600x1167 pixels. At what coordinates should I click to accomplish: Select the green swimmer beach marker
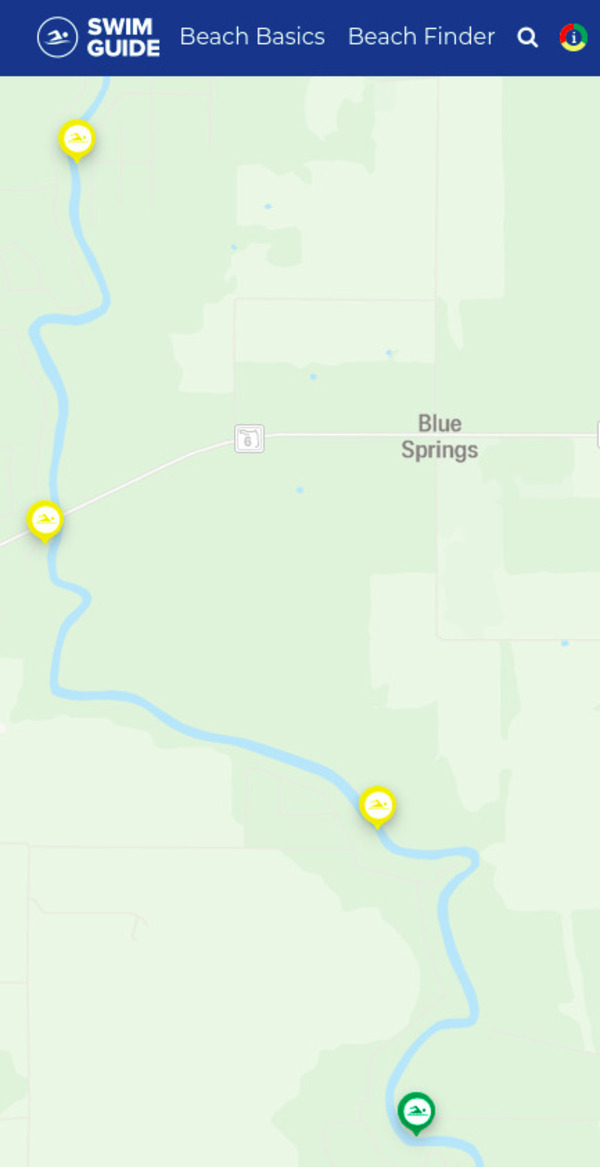(x=416, y=1111)
